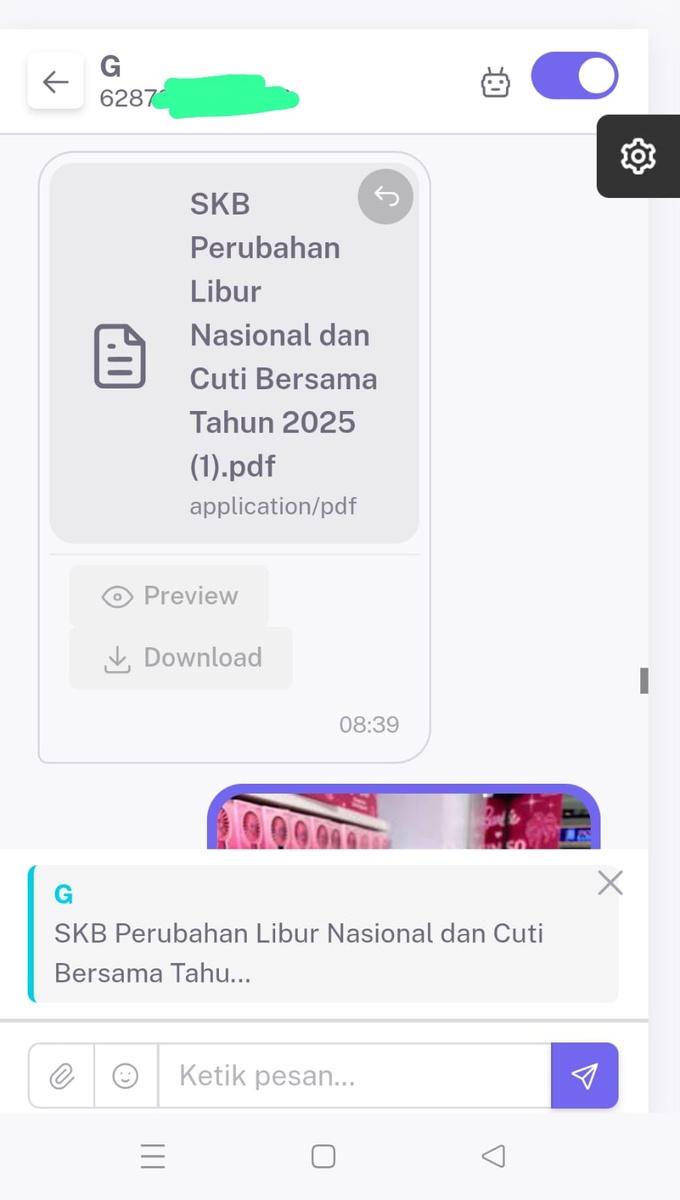Viewport: 680px width, 1200px height.
Task: Tap the paperclip attach button
Action: [x=62, y=1076]
